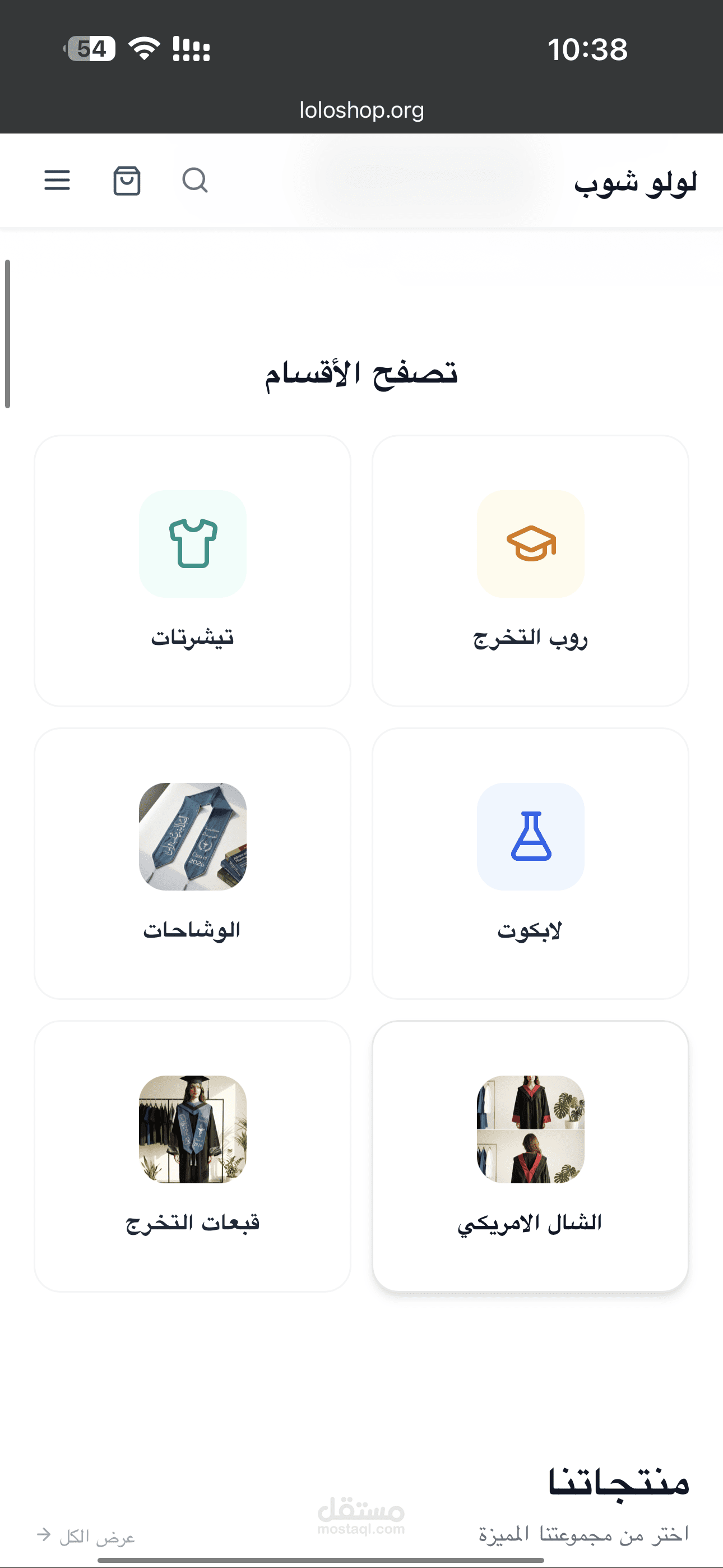Tap the loloshop.org address bar
The width and height of the screenshot is (723, 1568).
[x=361, y=110]
